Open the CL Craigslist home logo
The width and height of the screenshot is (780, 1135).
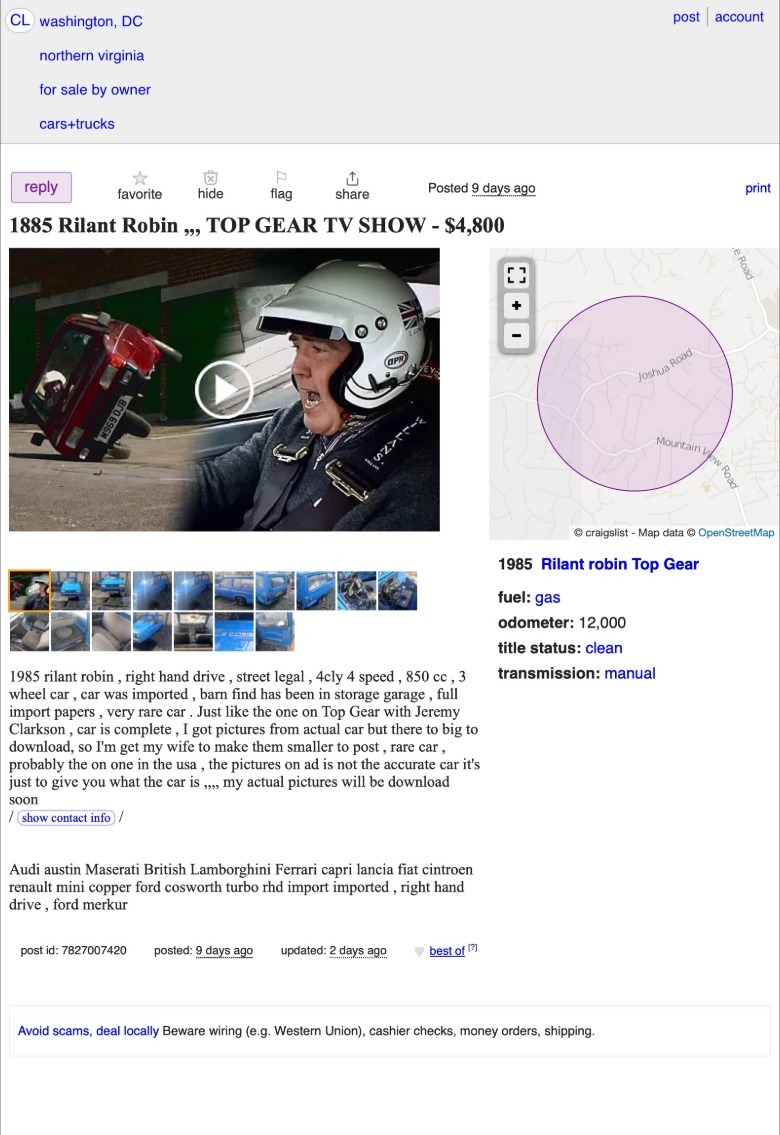(20, 20)
